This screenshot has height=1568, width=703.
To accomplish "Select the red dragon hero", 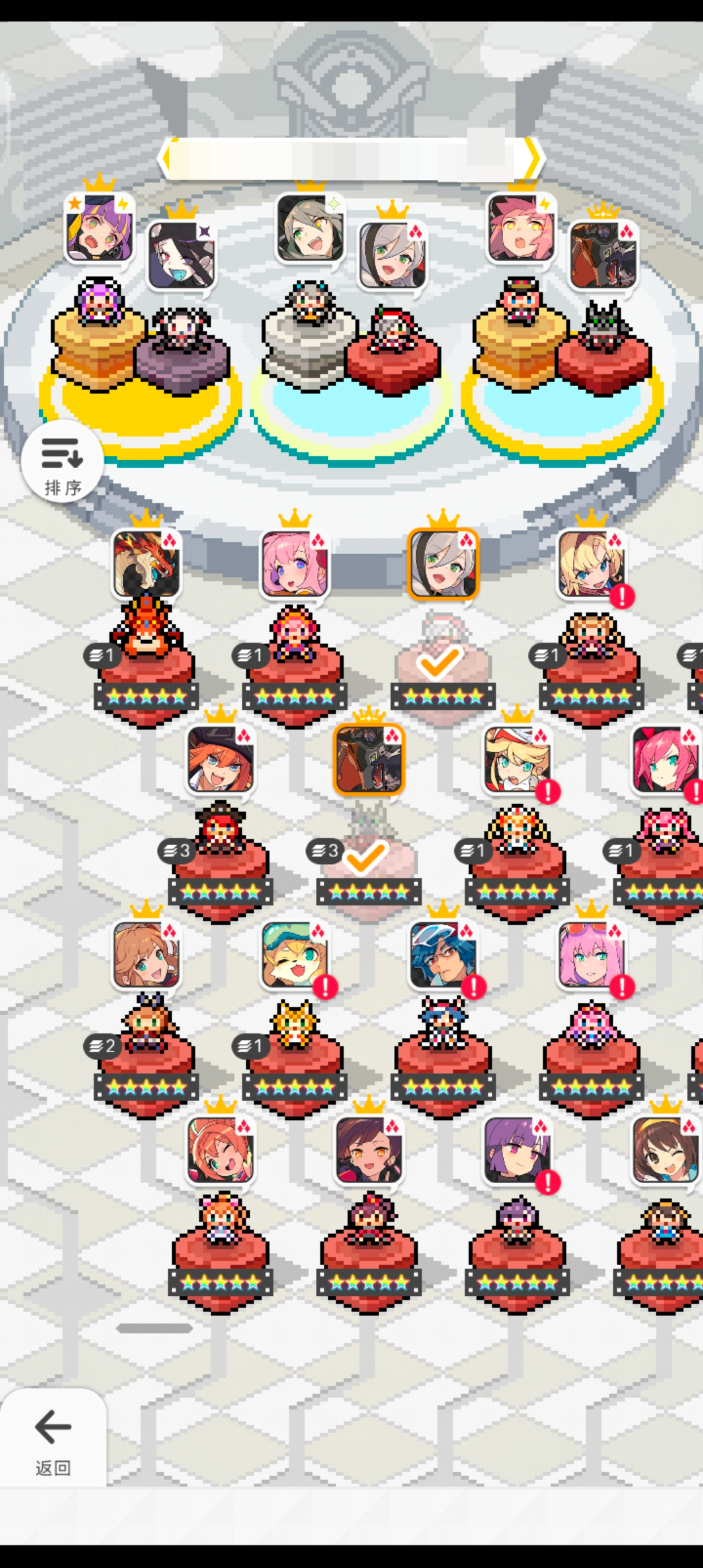I will [x=146, y=564].
